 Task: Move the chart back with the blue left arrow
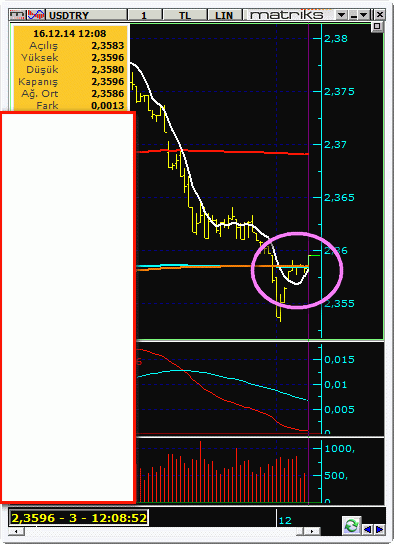pos(367,529)
